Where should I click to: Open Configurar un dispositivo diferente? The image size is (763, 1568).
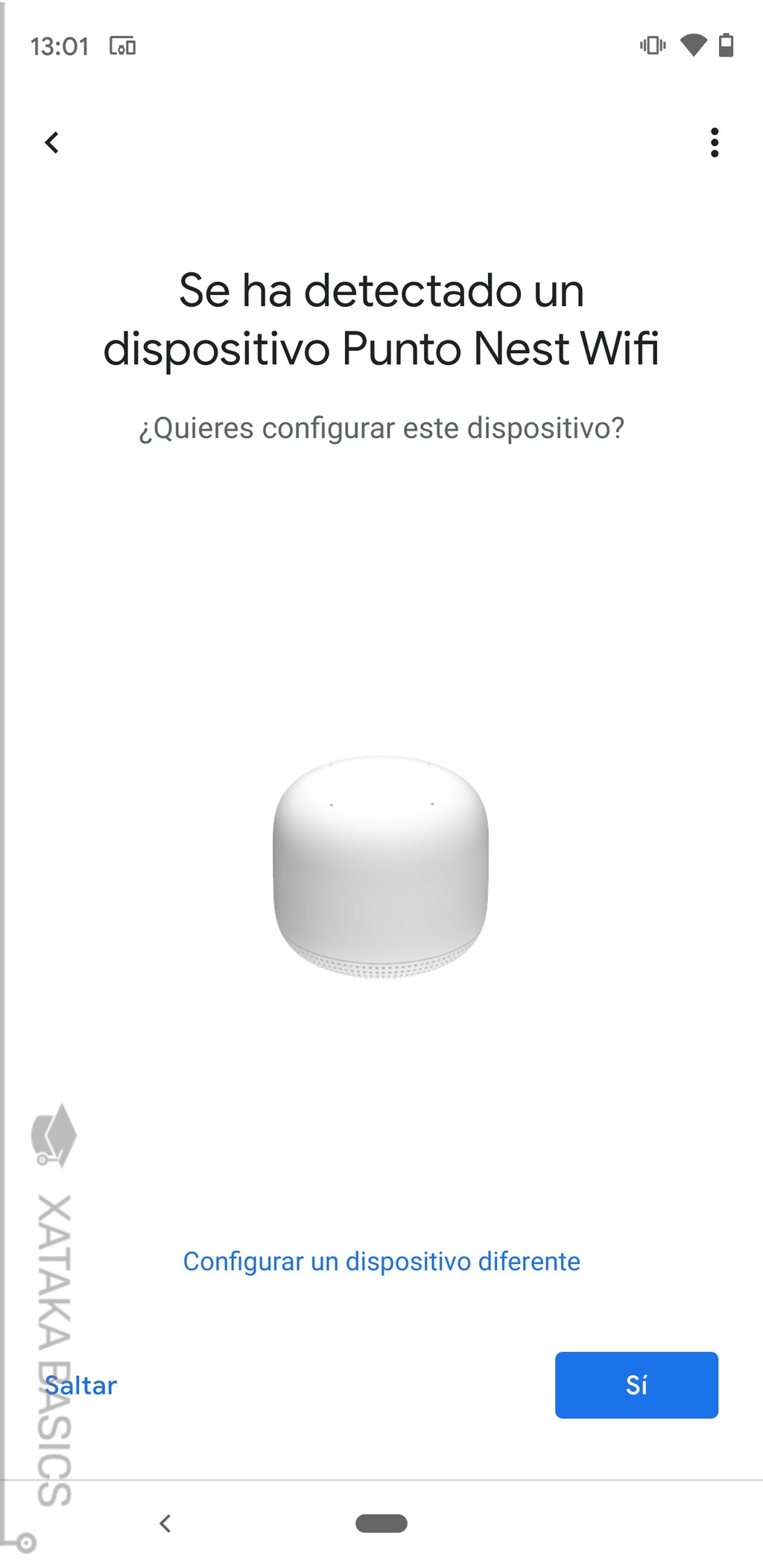pos(381,1261)
